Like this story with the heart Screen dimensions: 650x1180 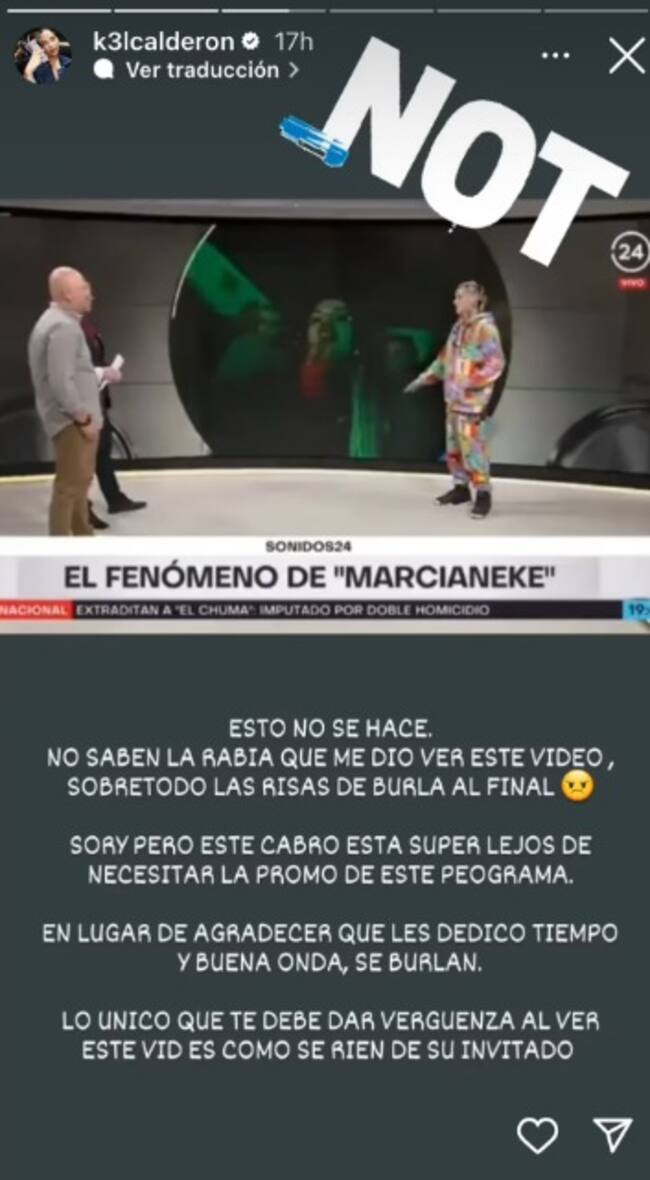click(x=537, y=1134)
